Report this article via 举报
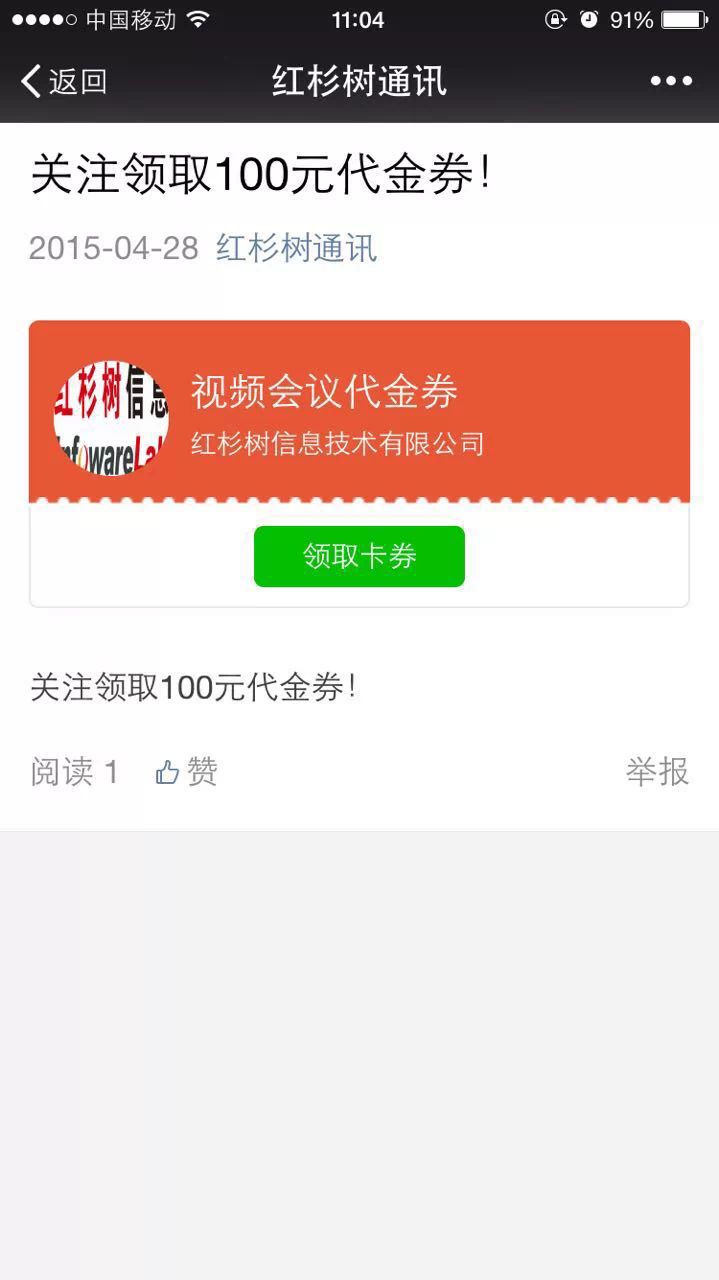The width and height of the screenshot is (719, 1280). tap(657, 771)
